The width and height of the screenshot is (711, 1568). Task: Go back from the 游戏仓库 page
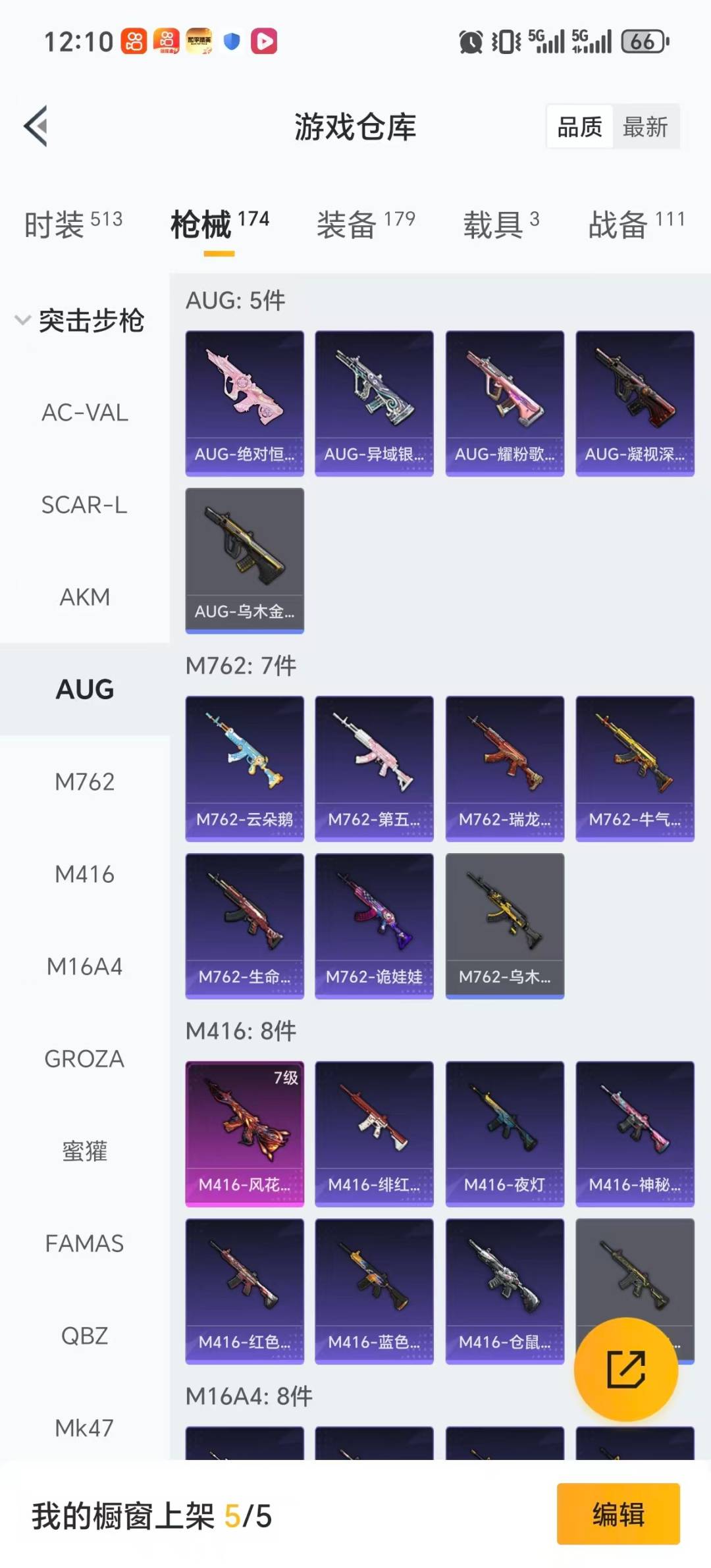pos(37,126)
